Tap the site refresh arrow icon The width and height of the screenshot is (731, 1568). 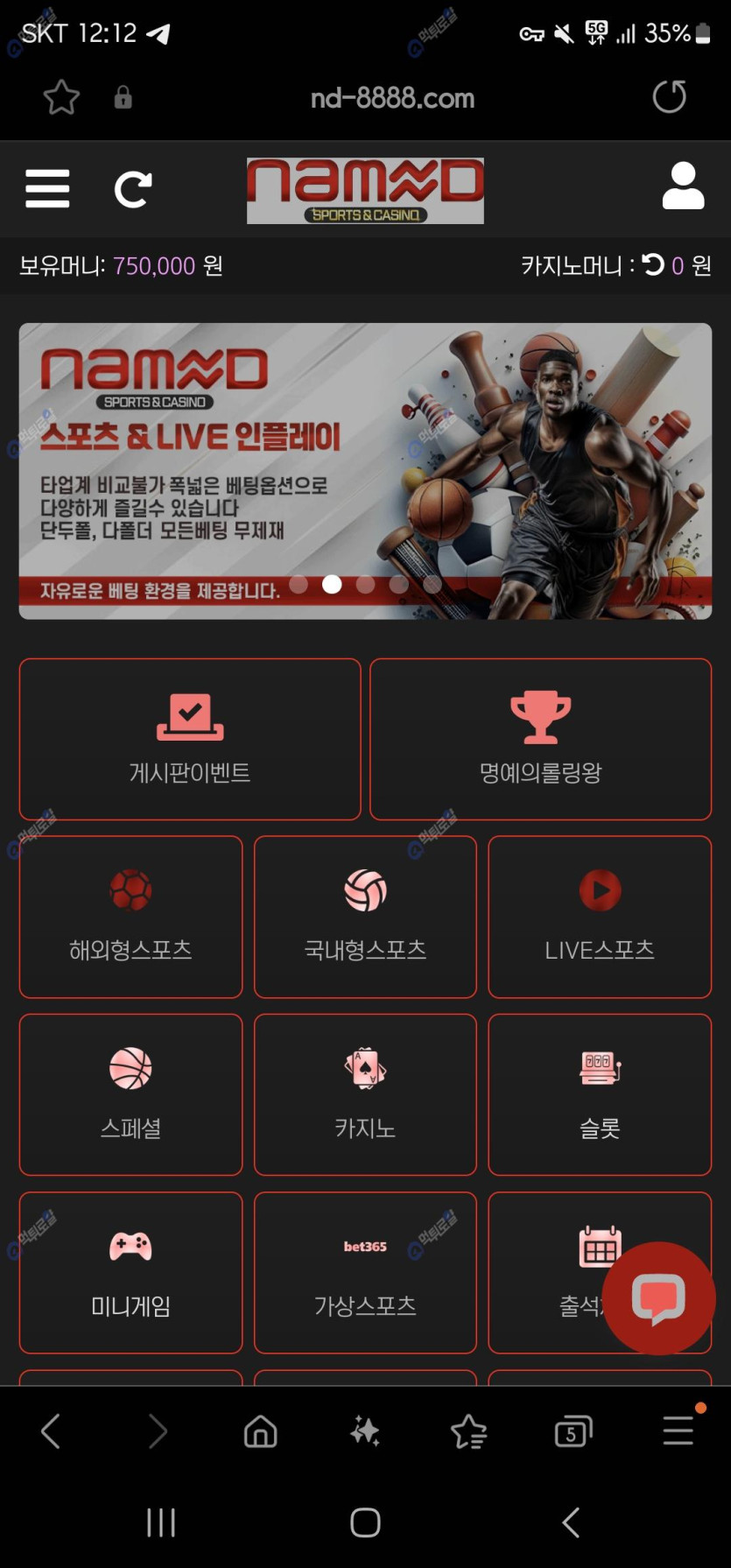[x=133, y=189]
